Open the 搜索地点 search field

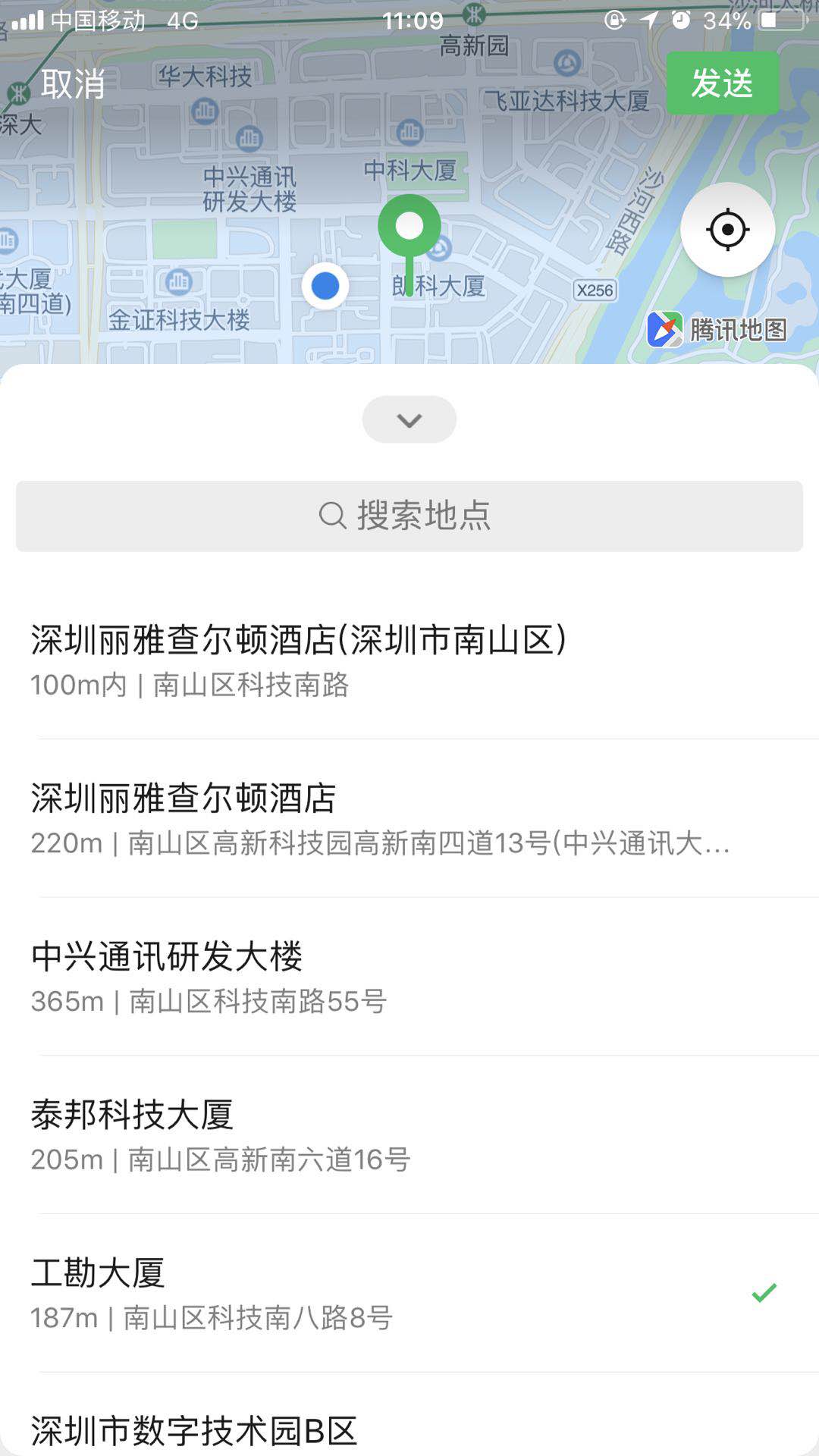coord(409,516)
